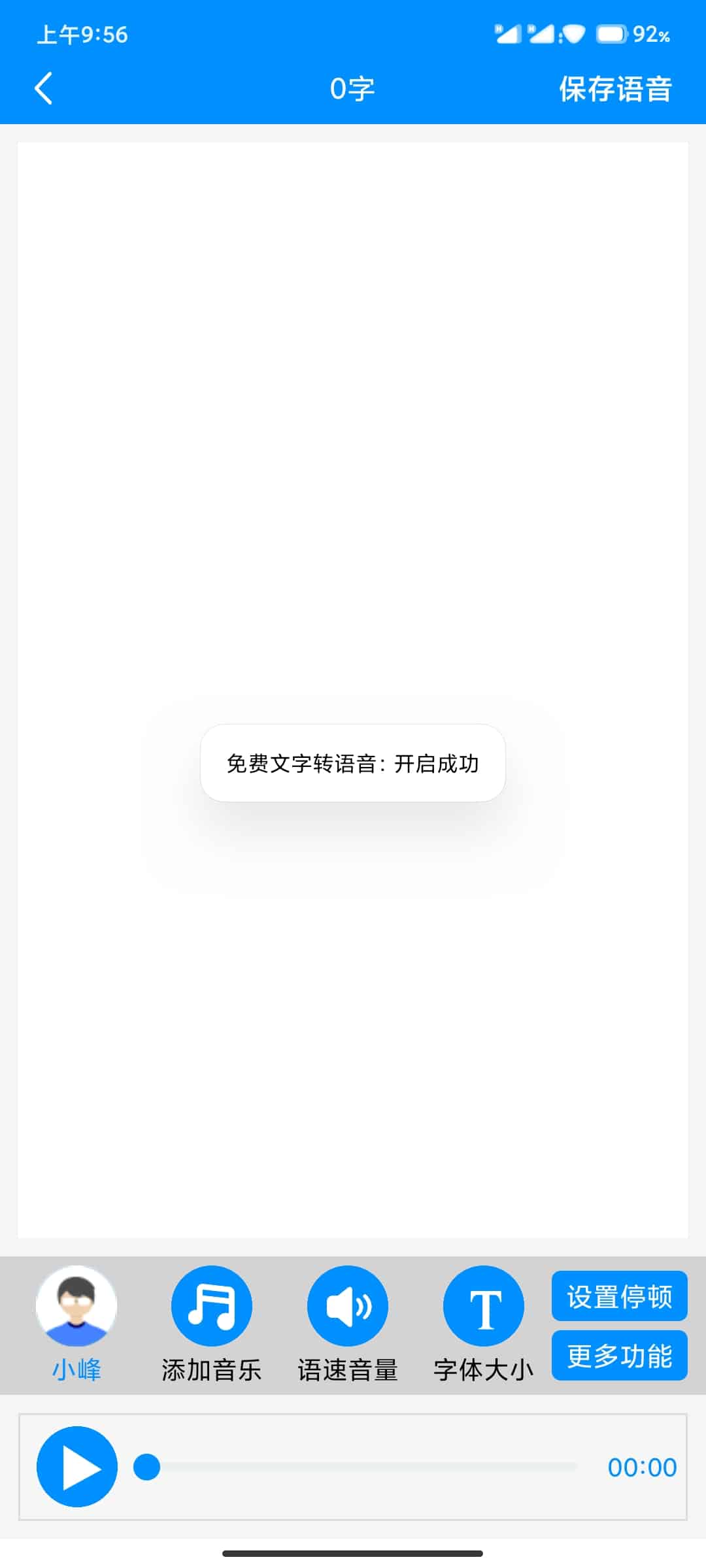Screen dimensions: 706x1568
Task: Tap the empty text area to enter text
Action: 353,689
